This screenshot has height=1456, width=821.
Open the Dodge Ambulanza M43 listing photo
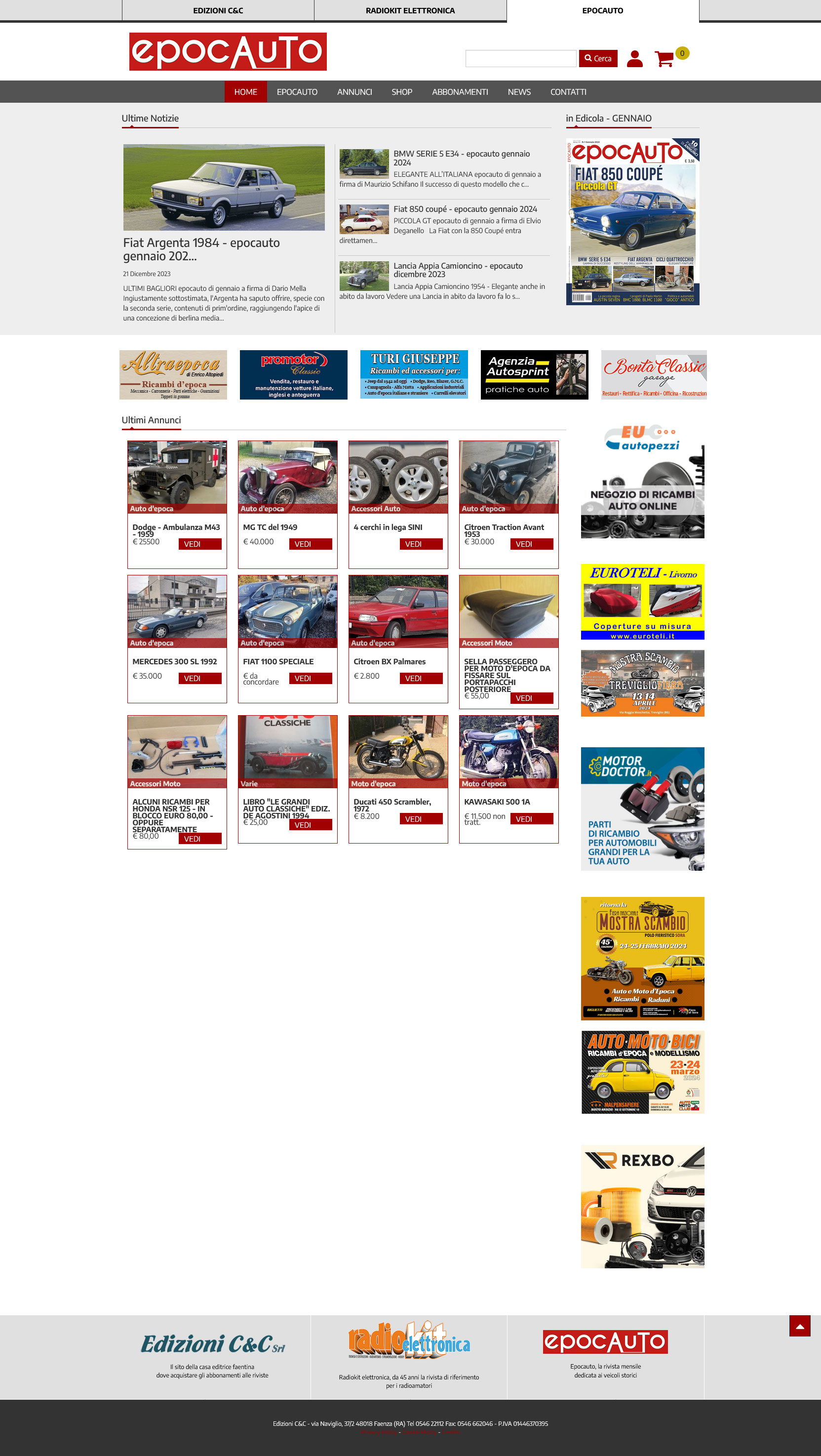point(177,477)
